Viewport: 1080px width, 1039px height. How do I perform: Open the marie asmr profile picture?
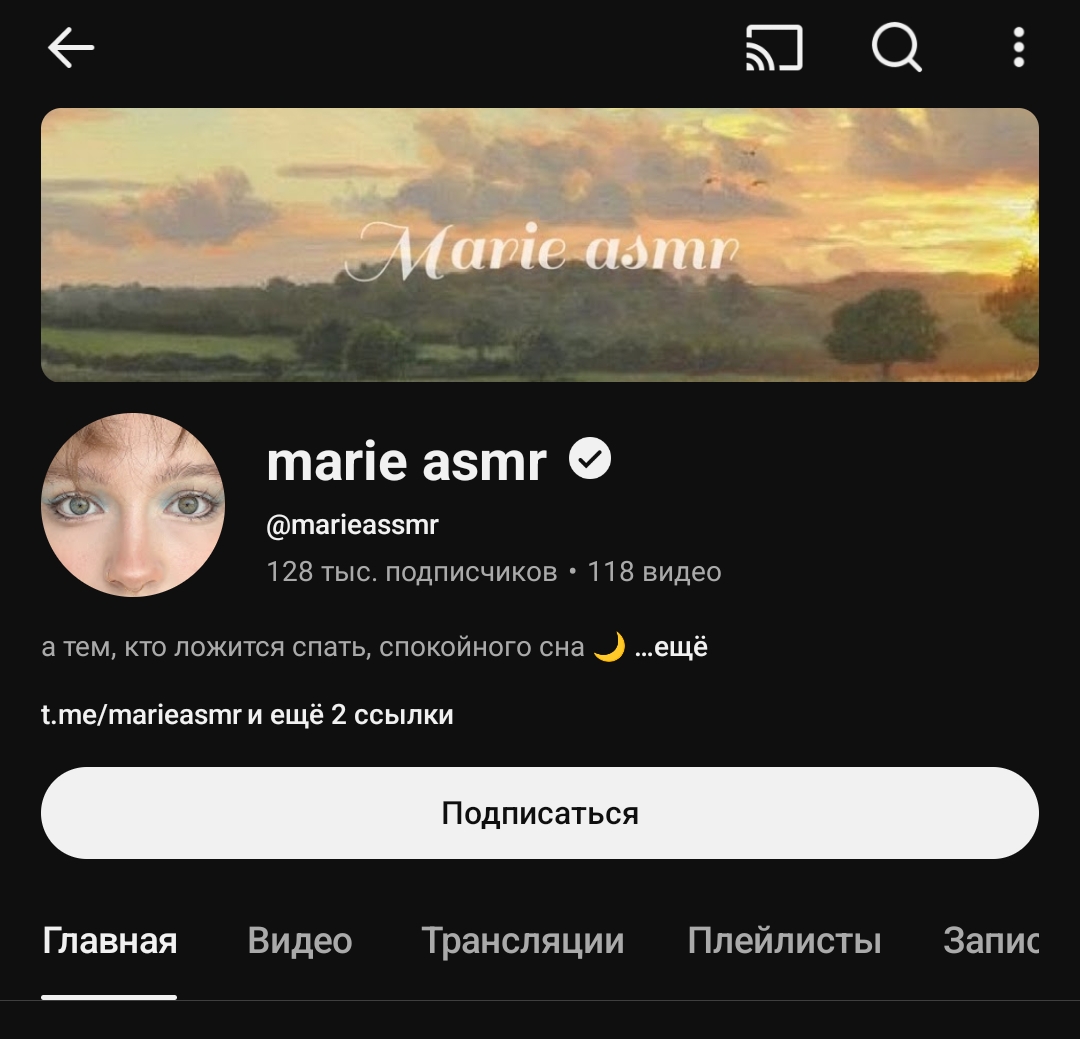[133, 505]
